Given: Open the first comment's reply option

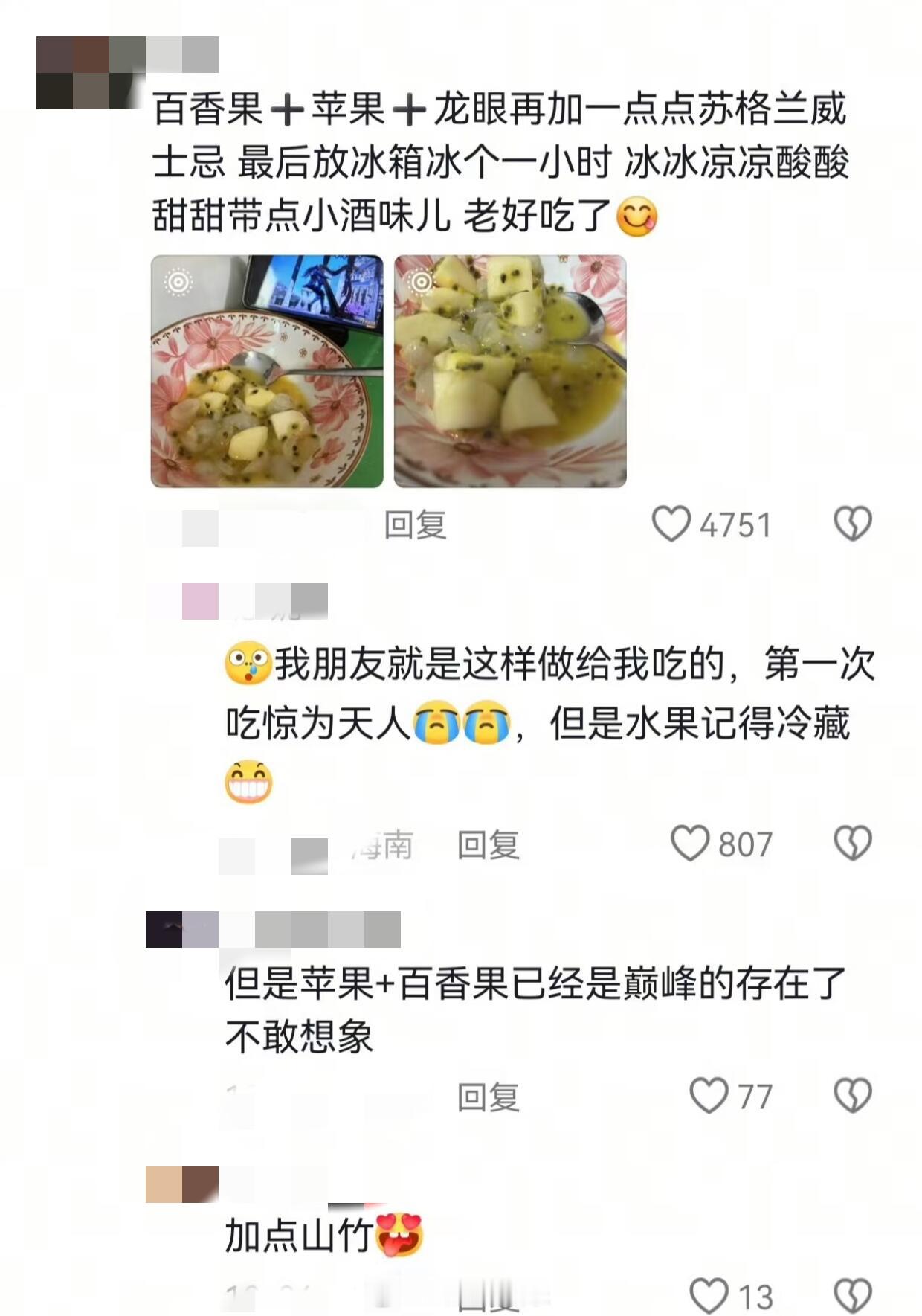Looking at the screenshot, I should 416,524.
